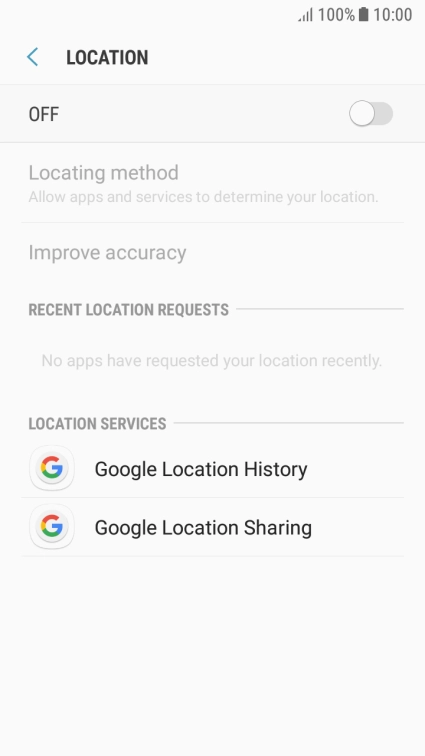The width and height of the screenshot is (425, 756).
Task: Turn on the Location switch
Action: 370,114
